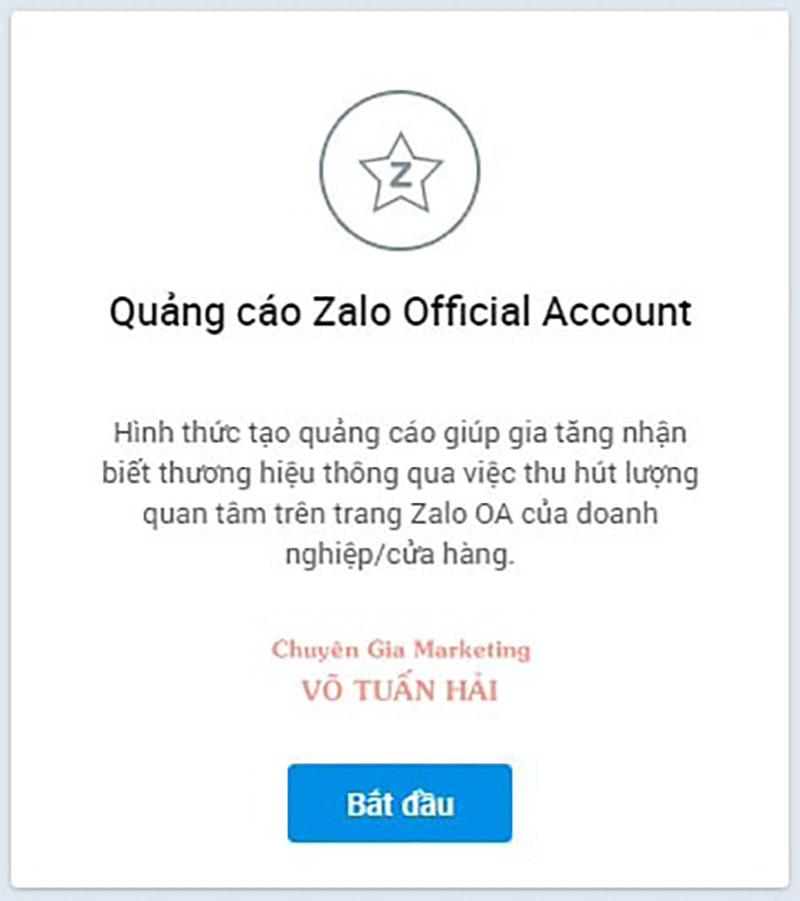Click the blue Bắt đầu label
The image size is (800, 901).
click(x=399, y=803)
